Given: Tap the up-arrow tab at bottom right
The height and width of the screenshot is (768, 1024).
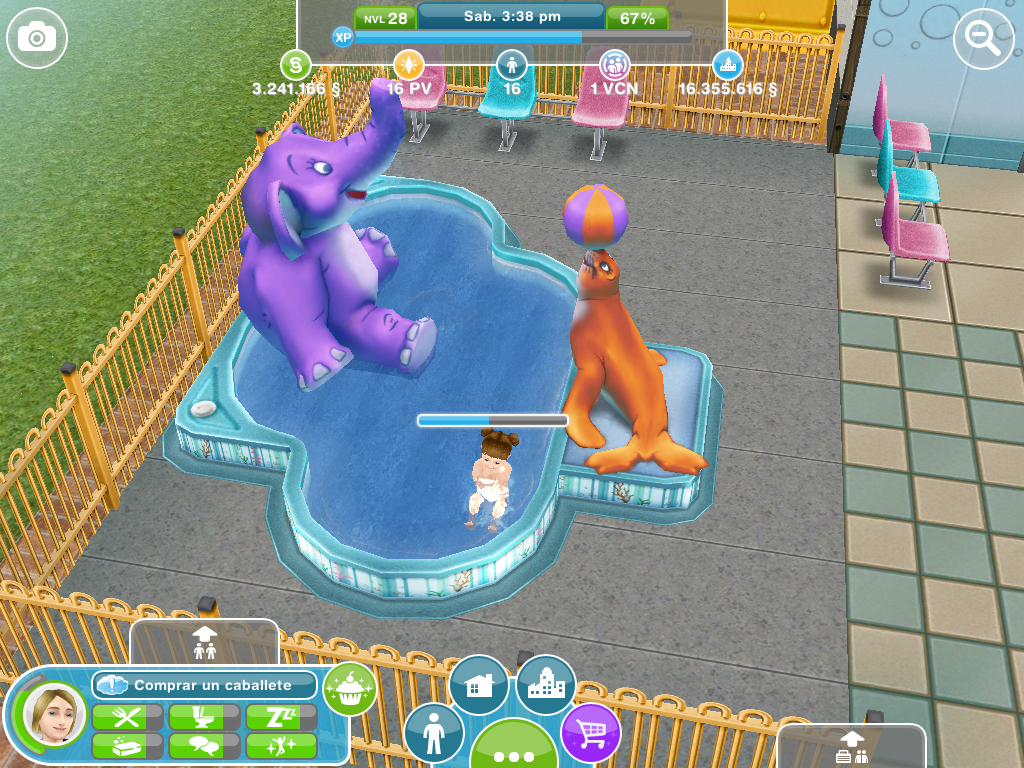Looking at the screenshot, I should pyautogui.click(x=850, y=746).
